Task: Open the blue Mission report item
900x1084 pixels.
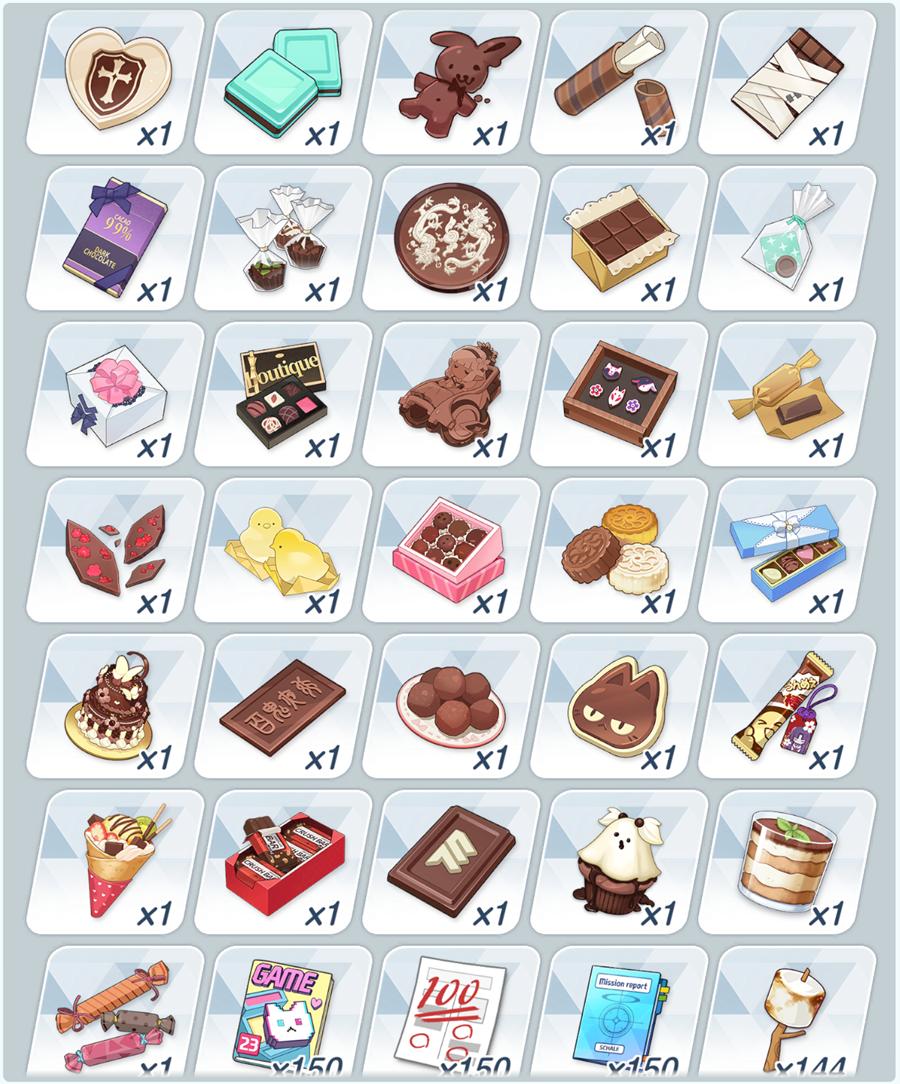Action: click(619, 1015)
